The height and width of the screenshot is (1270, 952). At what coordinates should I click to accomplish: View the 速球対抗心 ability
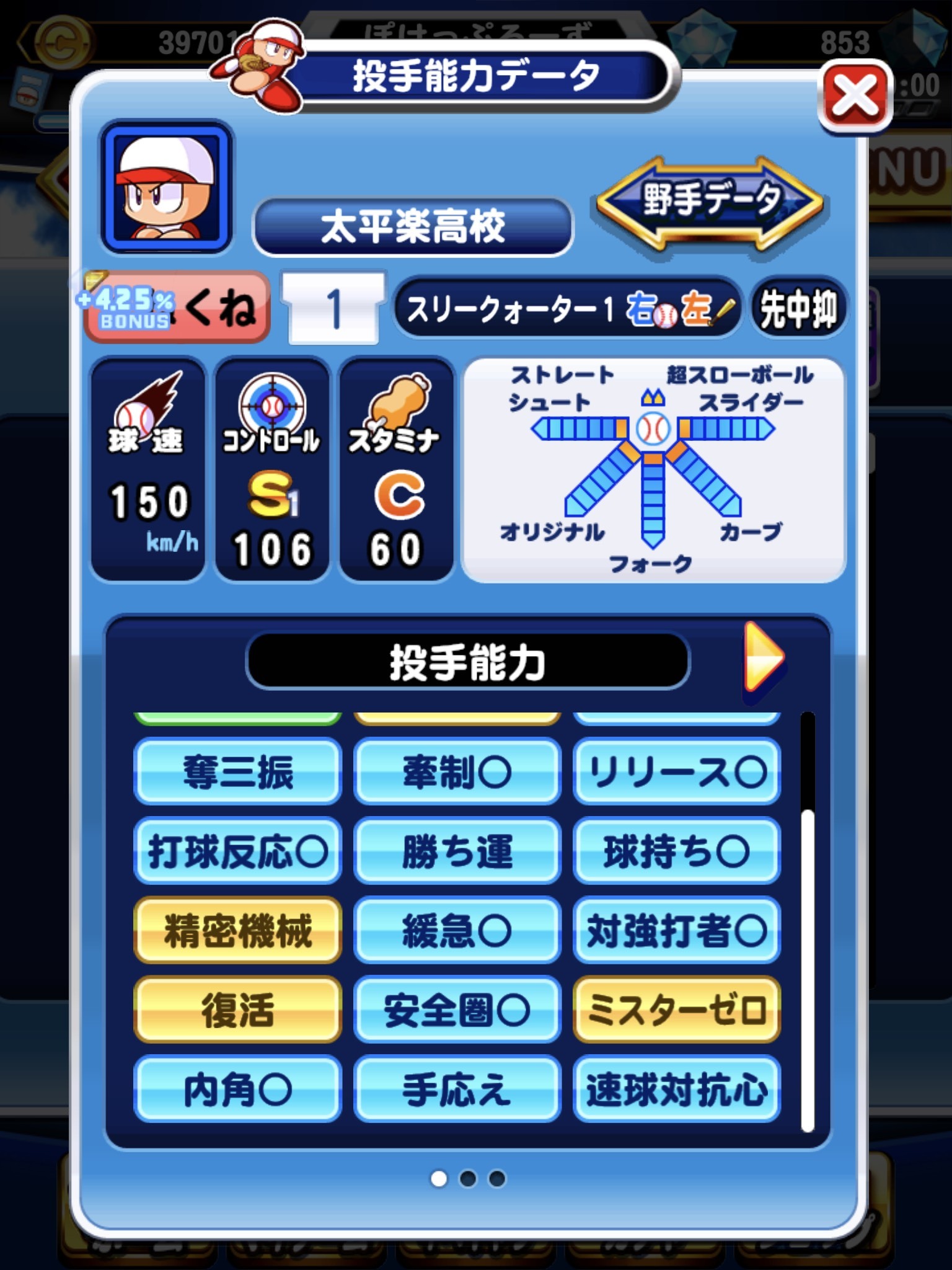(677, 1090)
